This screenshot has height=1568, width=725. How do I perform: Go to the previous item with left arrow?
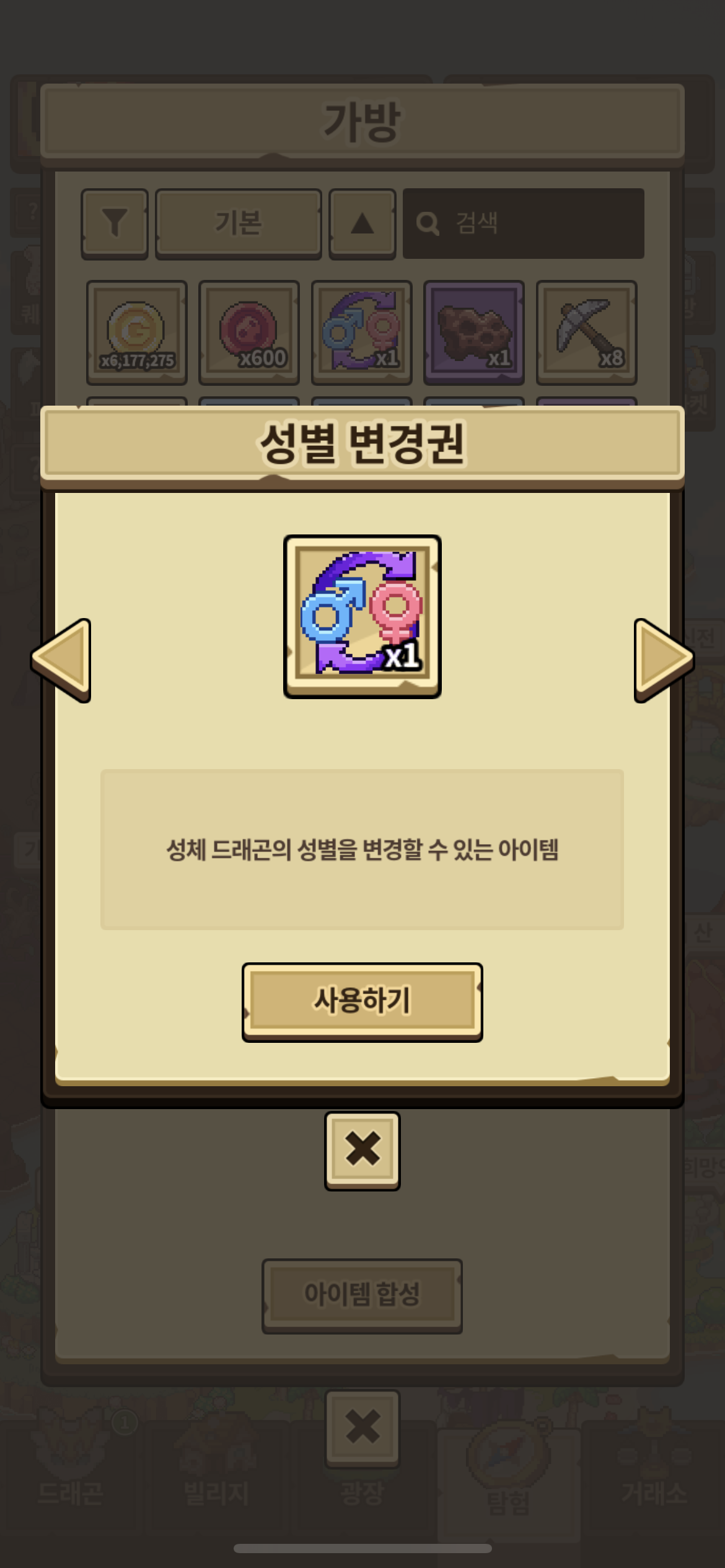pos(62,660)
